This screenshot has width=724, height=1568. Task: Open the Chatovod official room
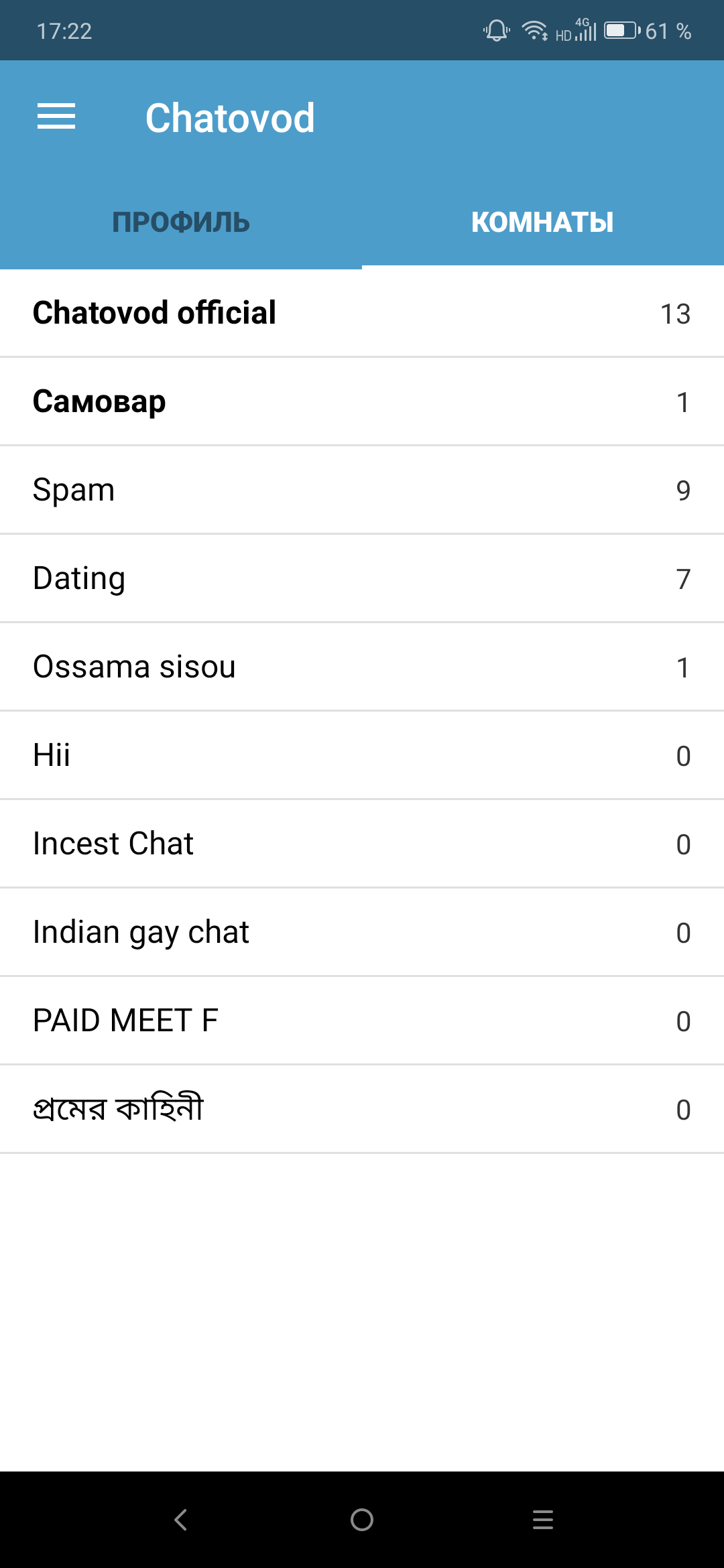tap(362, 313)
